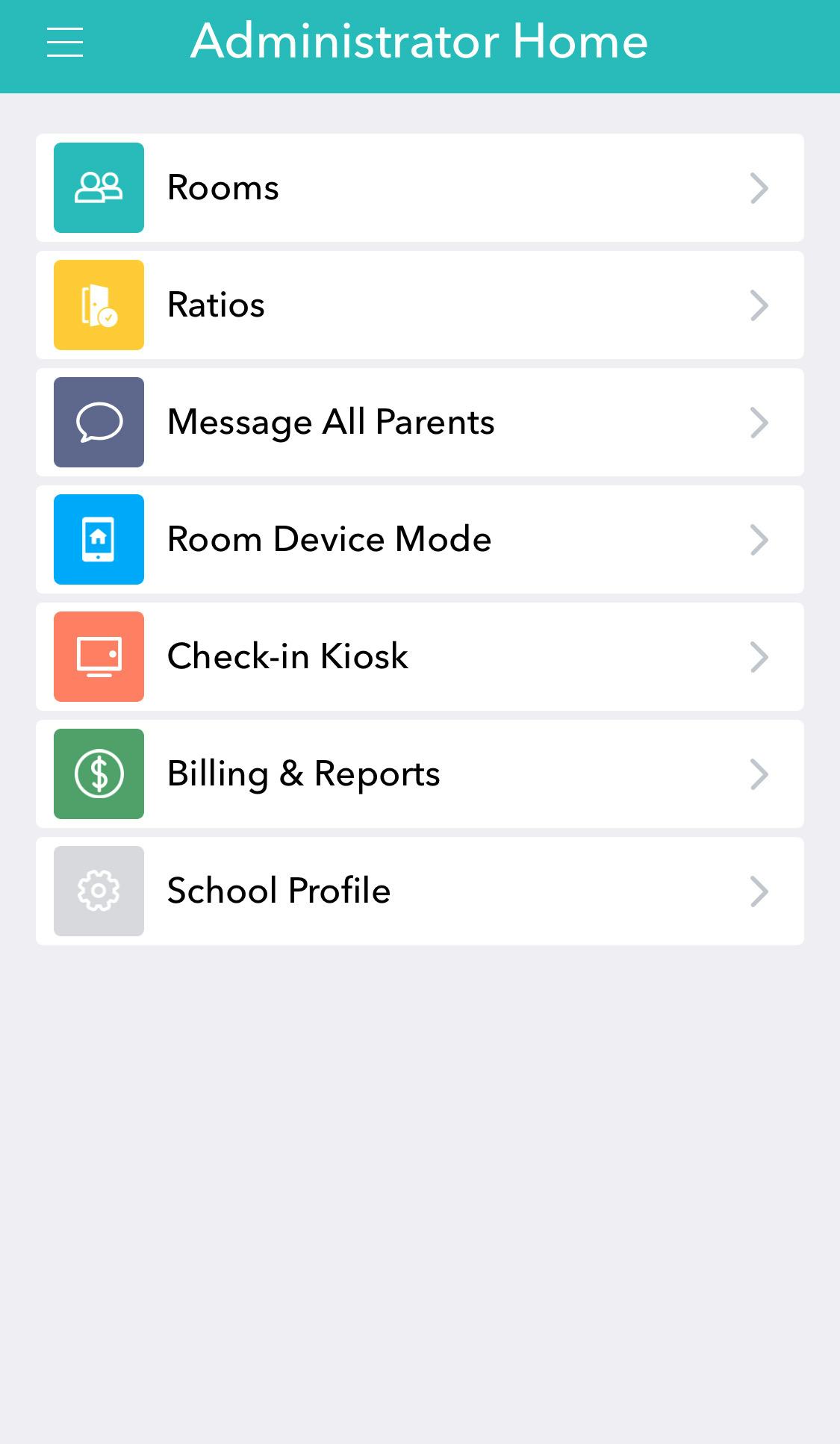Open School Profile settings
This screenshot has height=1444, width=840.
pos(419,891)
